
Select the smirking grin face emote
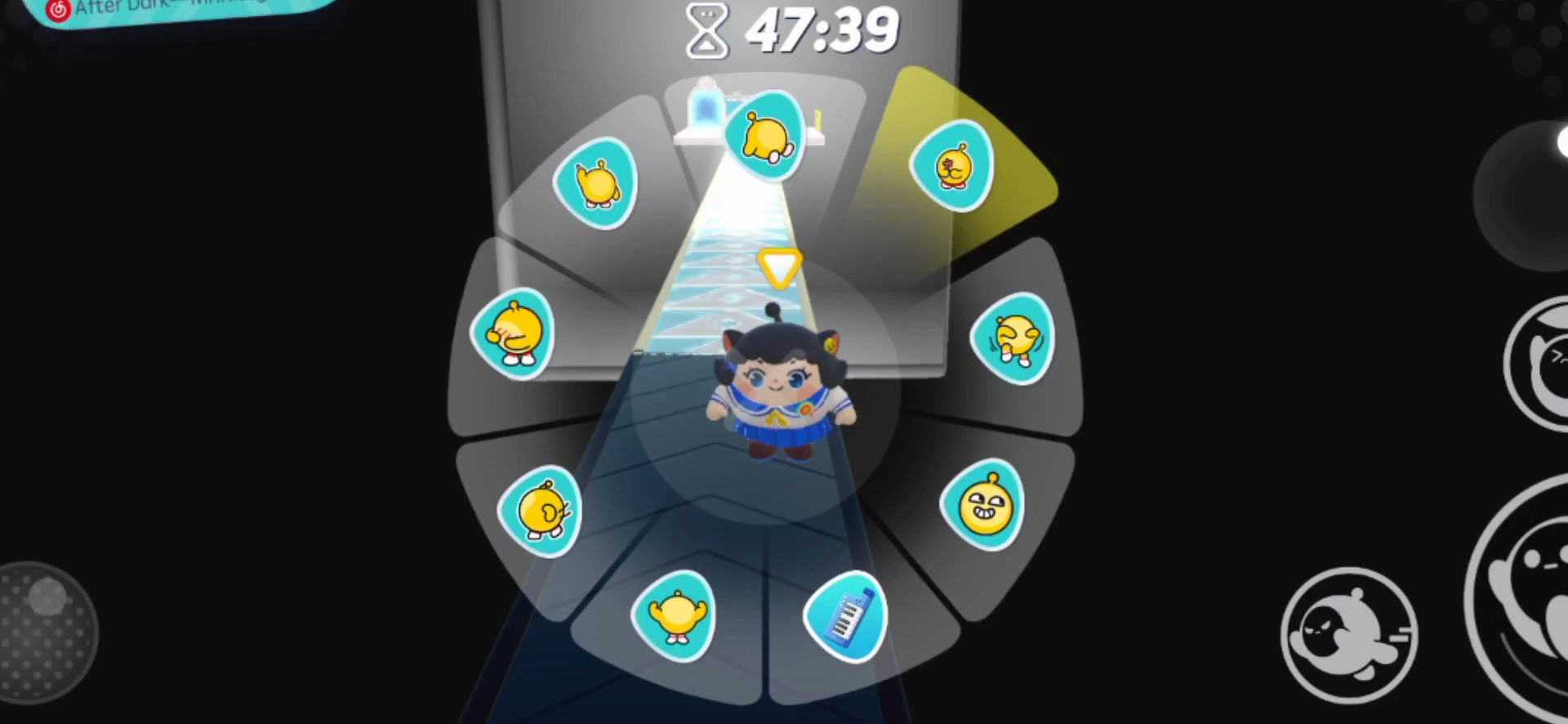pyautogui.click(x=982, y=504)
